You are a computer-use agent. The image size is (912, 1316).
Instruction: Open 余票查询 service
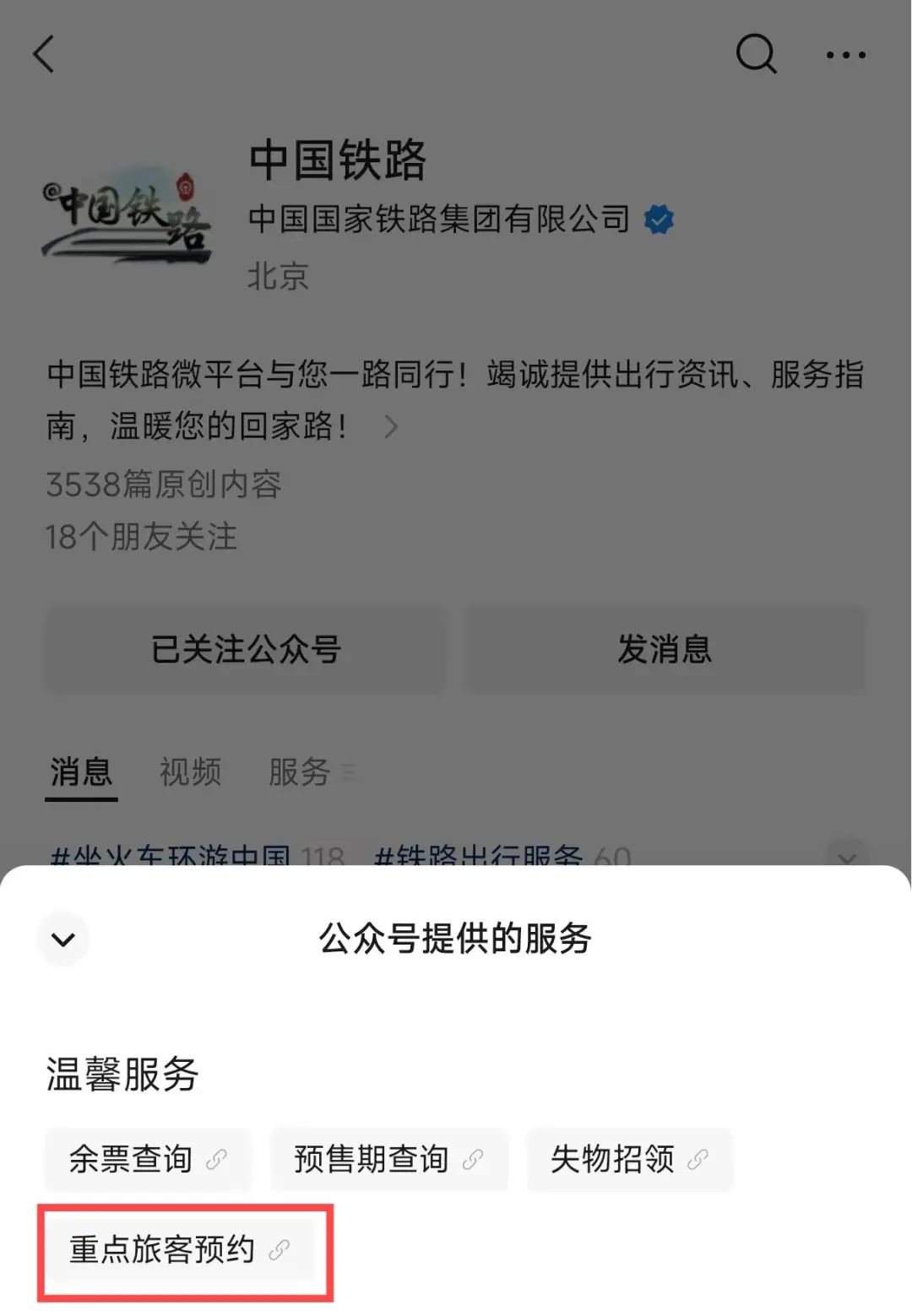tap(148, 1159)
